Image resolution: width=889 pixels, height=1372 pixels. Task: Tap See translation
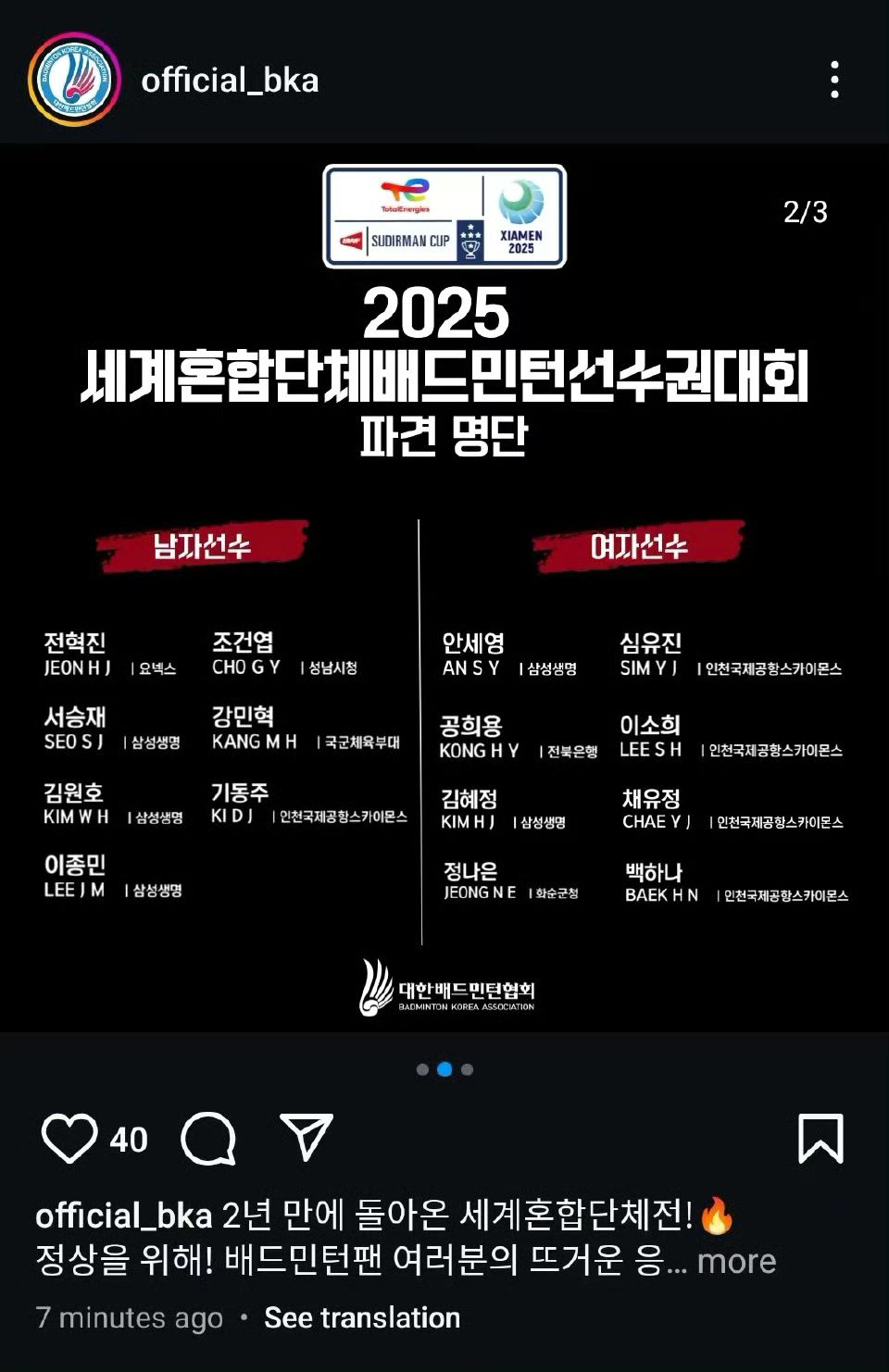362,1317
